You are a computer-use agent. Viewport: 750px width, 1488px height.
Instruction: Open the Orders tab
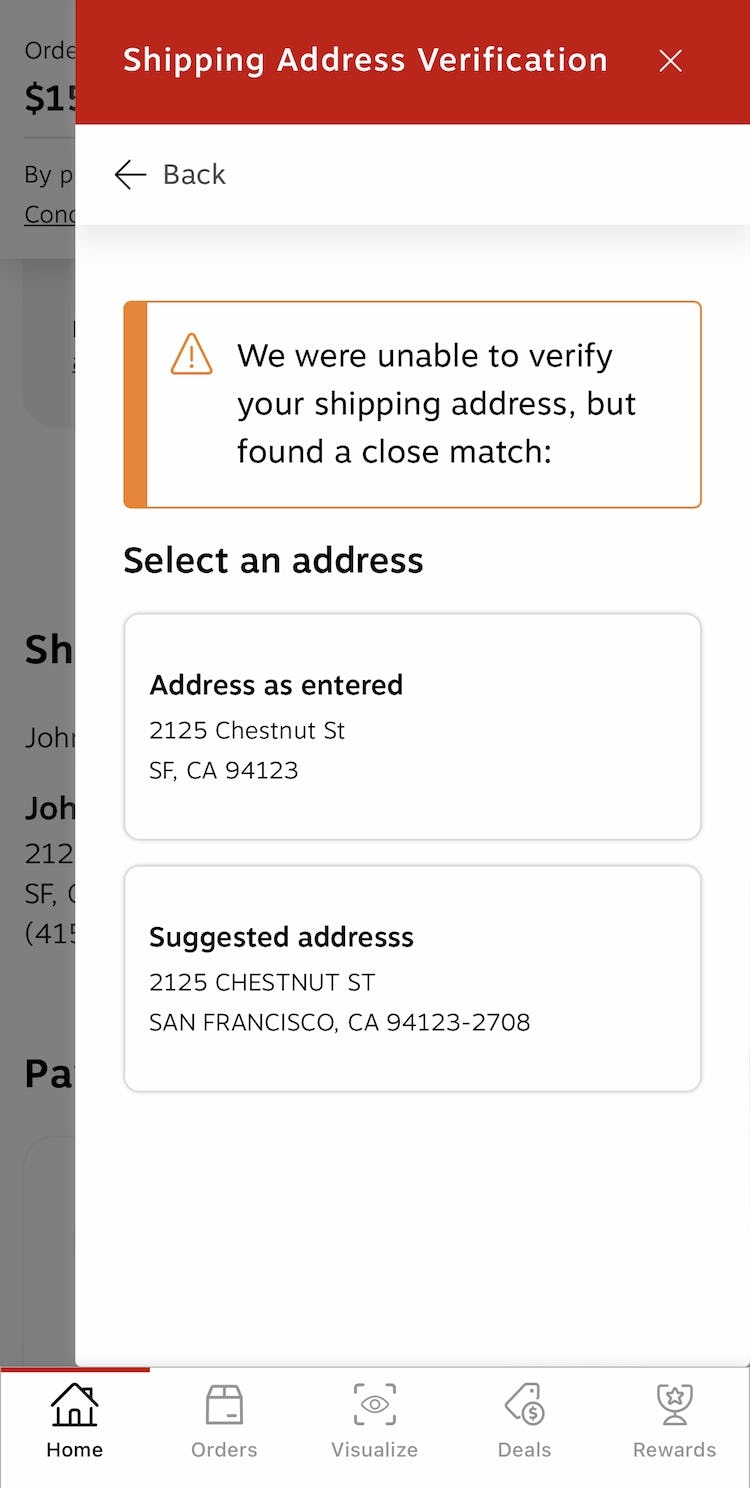coord(224,1421)
